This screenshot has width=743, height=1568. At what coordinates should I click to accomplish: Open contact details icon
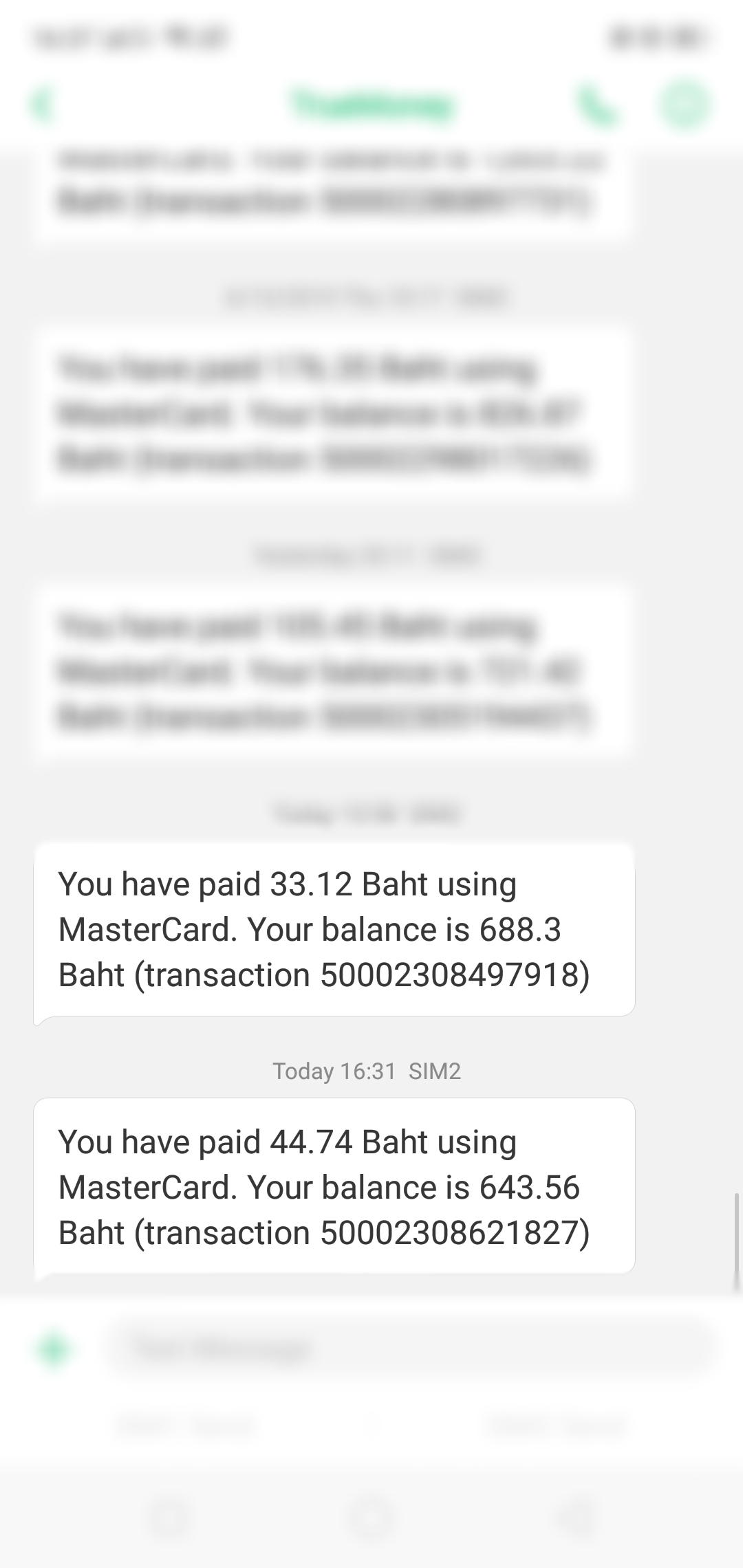(685, 105)
